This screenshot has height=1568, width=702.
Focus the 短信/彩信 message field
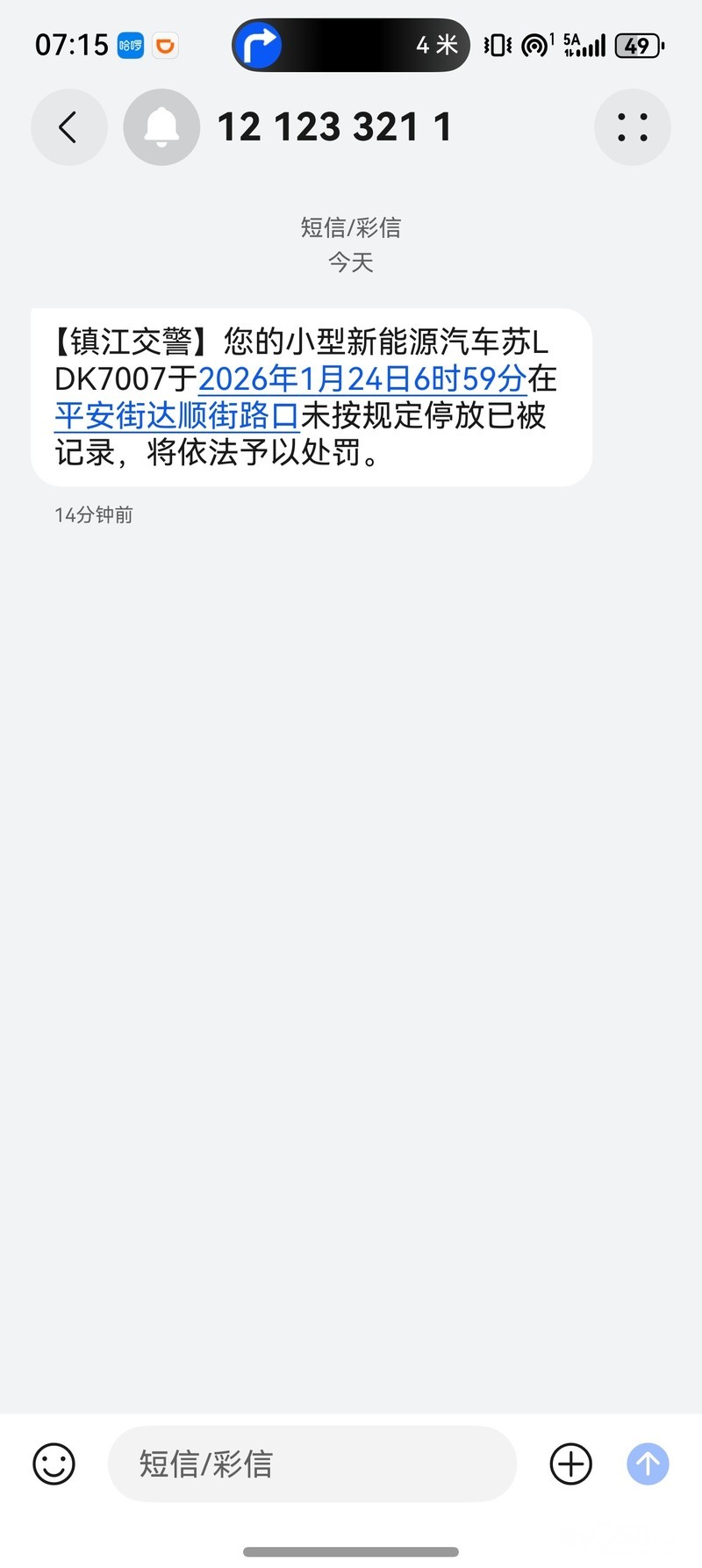point(312,1464)
